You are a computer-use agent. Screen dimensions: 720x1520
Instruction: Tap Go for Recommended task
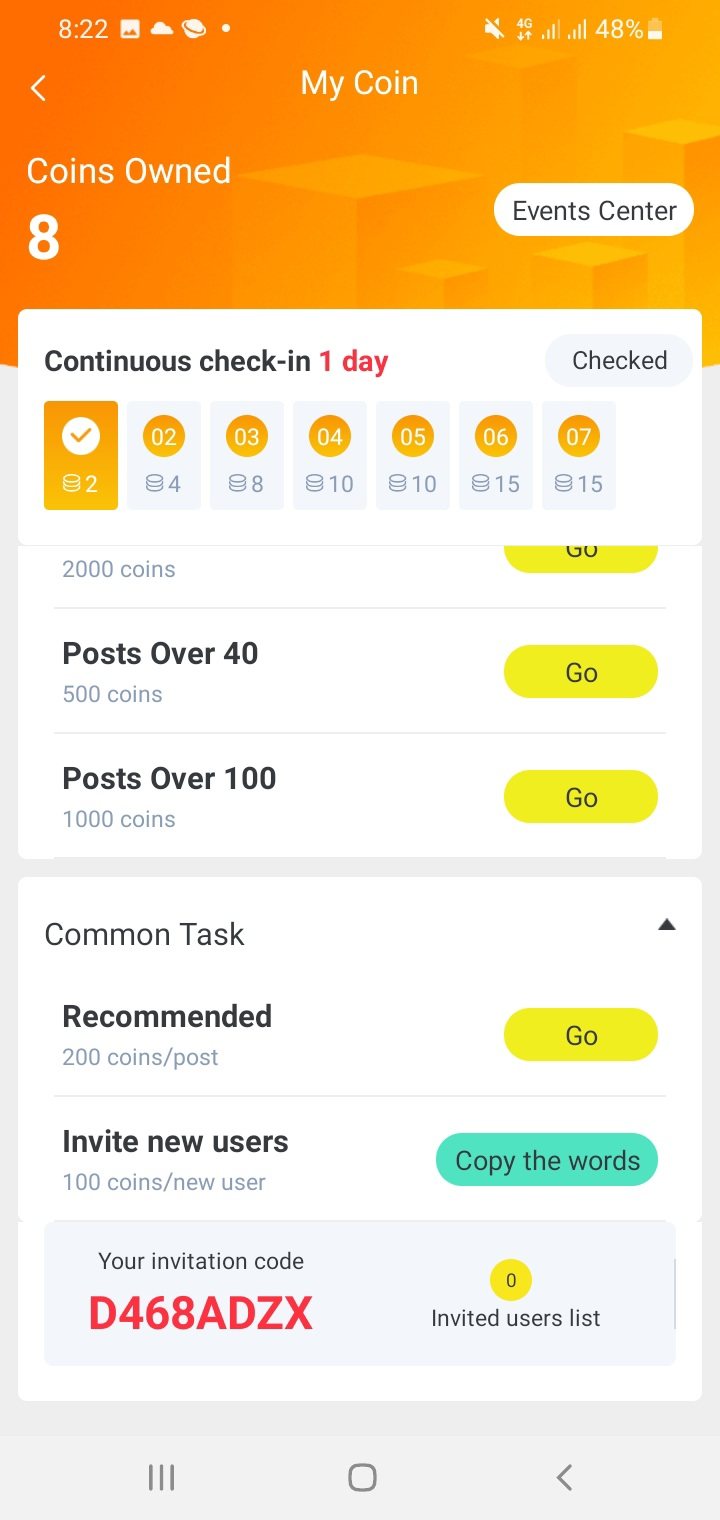(581, 1035)
